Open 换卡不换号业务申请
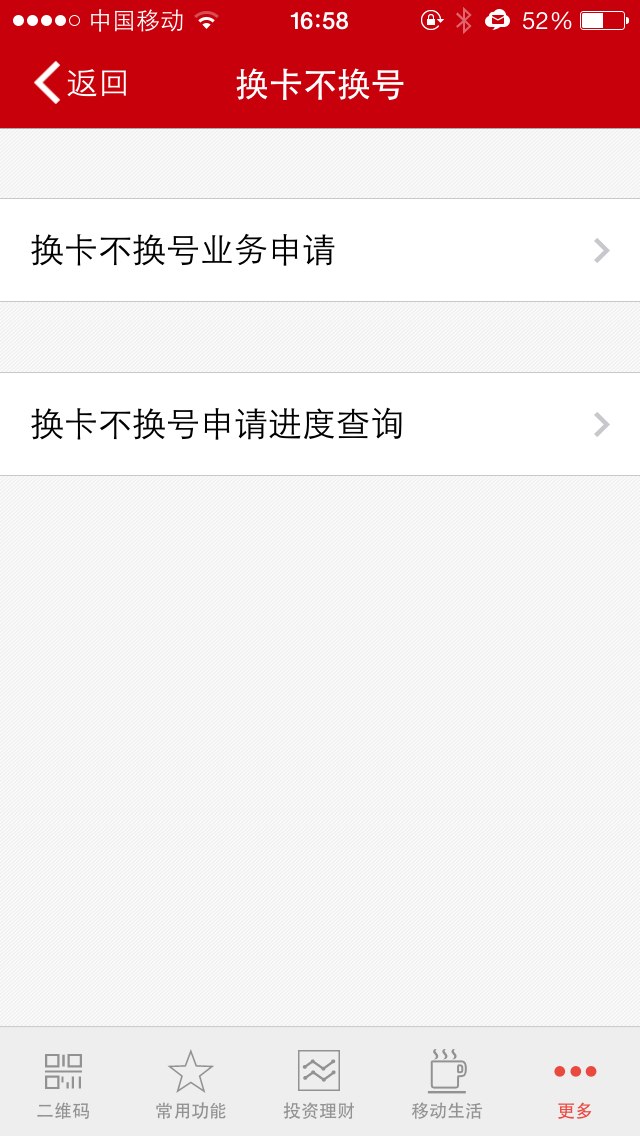 320,250
